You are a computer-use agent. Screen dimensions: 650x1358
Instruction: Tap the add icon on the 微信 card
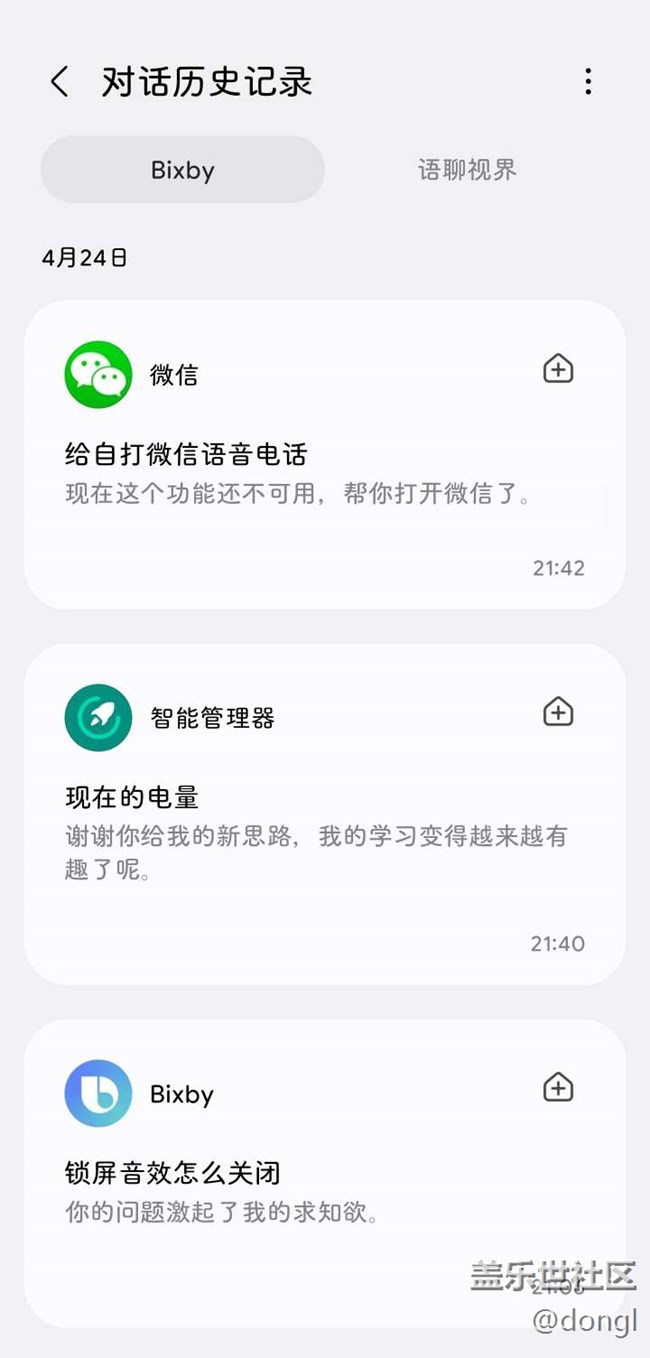click(558, 369)
